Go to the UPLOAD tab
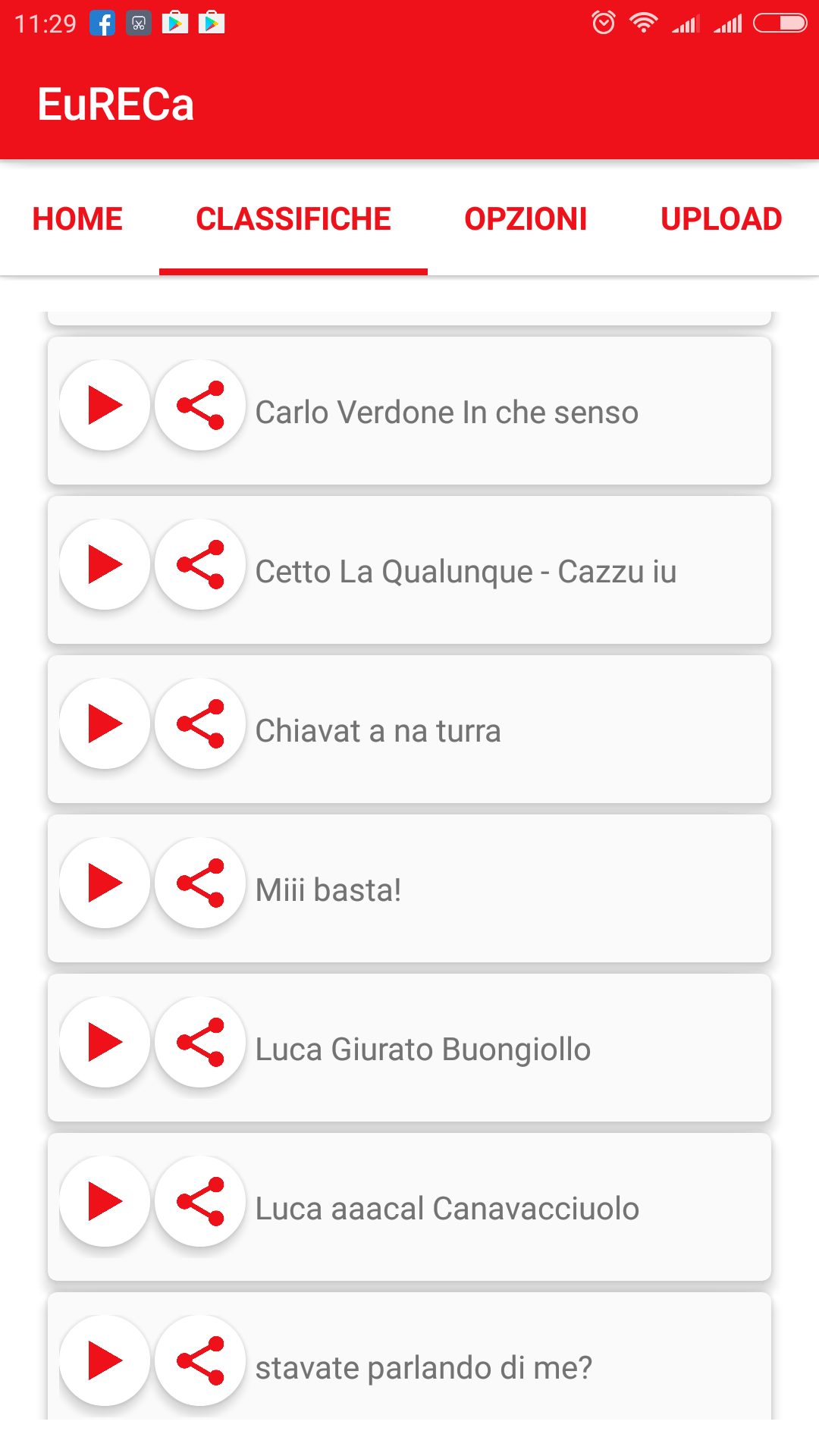Screen dimensions: 819x1456 click(721, 219)
